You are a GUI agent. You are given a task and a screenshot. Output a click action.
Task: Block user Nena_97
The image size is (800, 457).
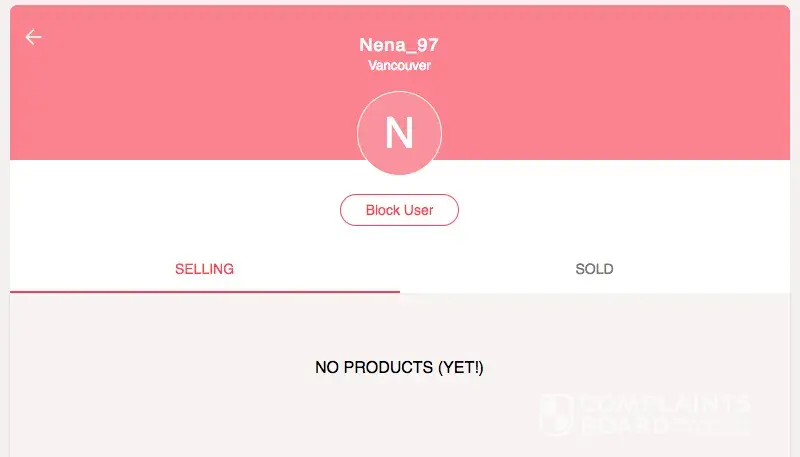[x=399, y=210]
